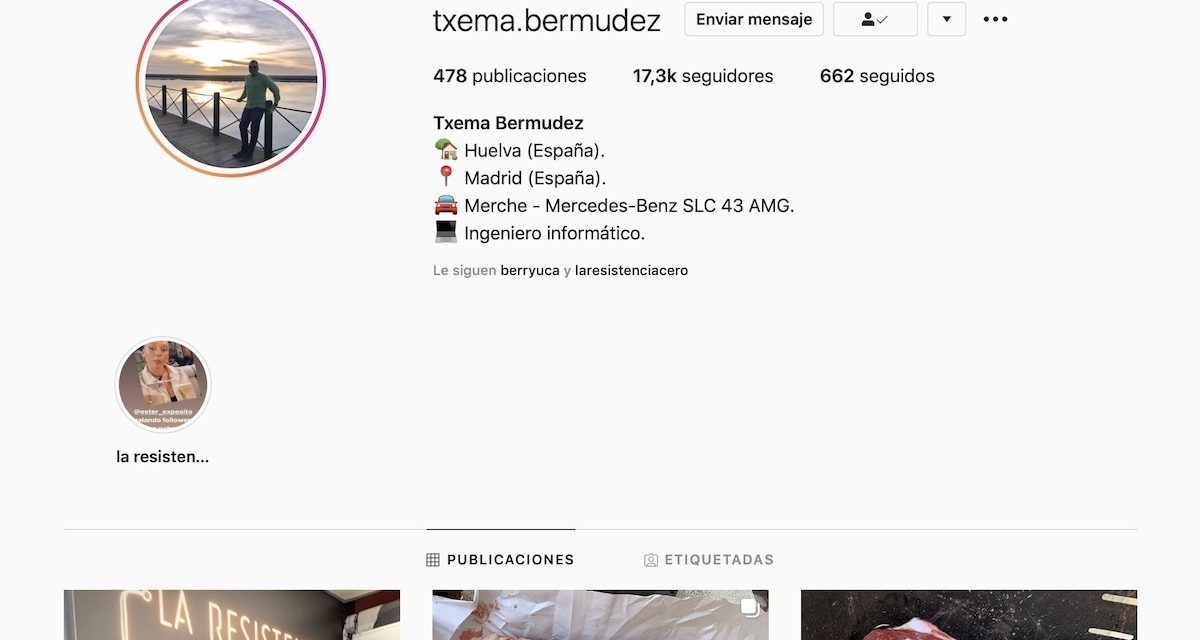The height and width of the screenshot is (640, 1200).
Task: Open the following status button
Action: pyautogui.click(x=875, y=19)
